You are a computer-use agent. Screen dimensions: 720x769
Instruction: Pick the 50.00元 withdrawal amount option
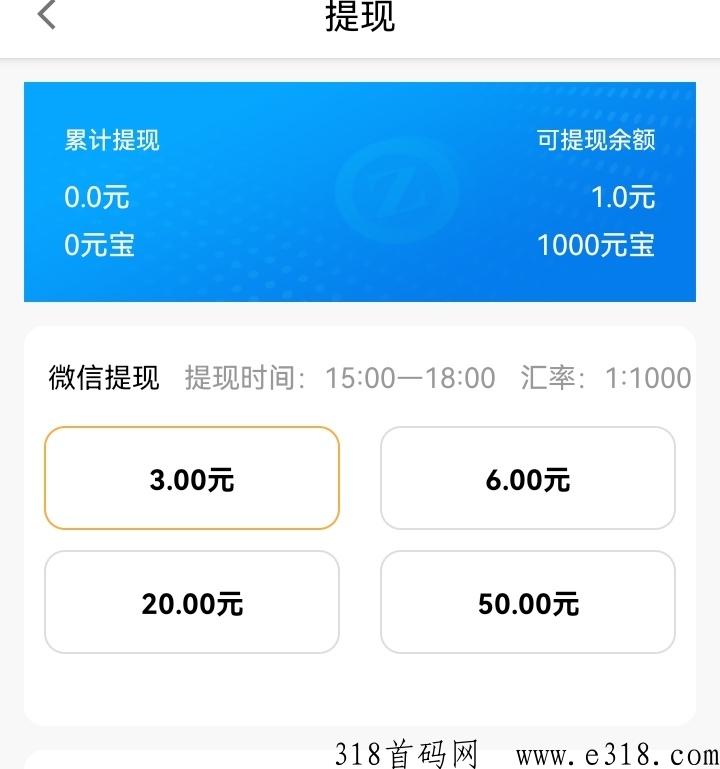527,602
